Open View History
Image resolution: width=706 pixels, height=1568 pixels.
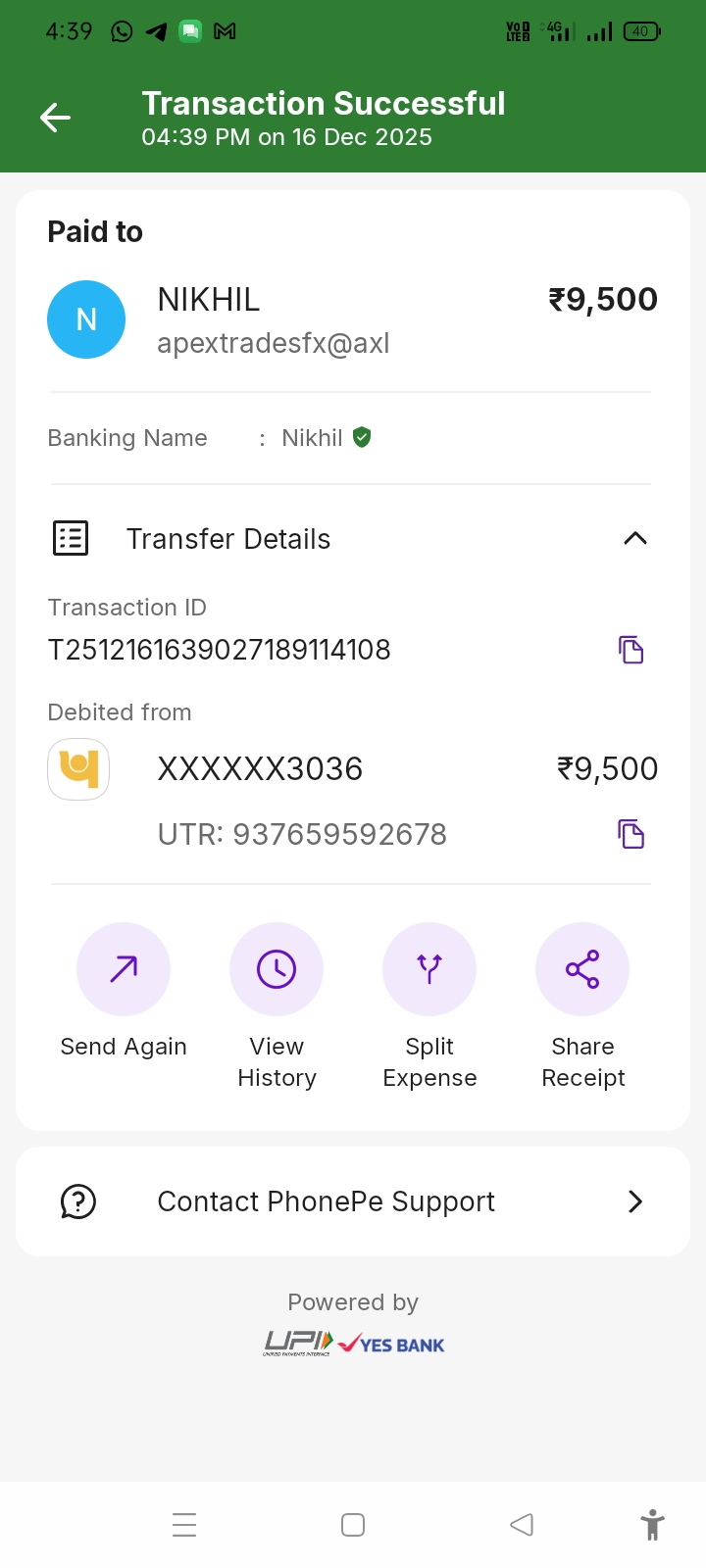click(x=277, y=969)
